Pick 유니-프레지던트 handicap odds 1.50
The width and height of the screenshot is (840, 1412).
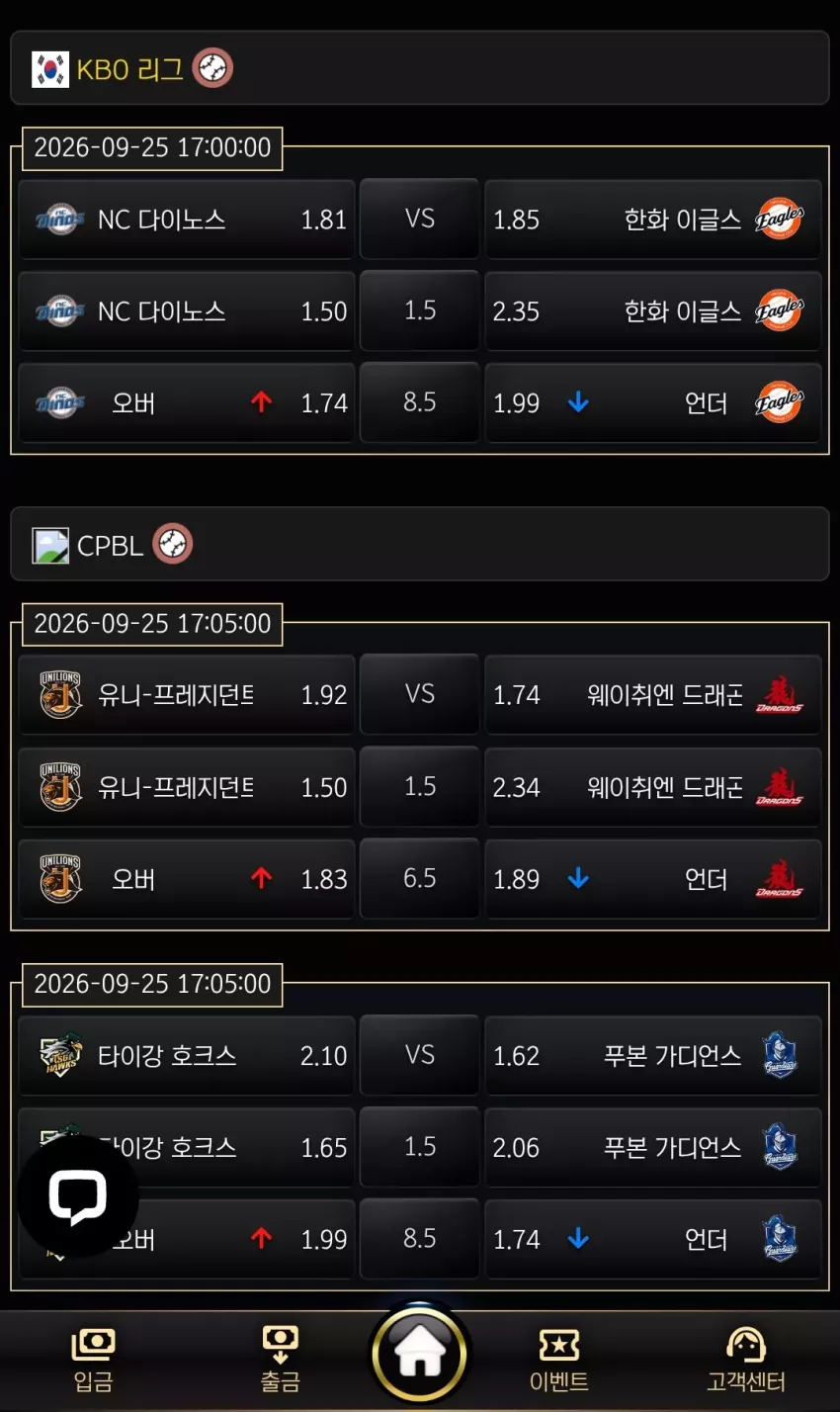pos(187,787)
